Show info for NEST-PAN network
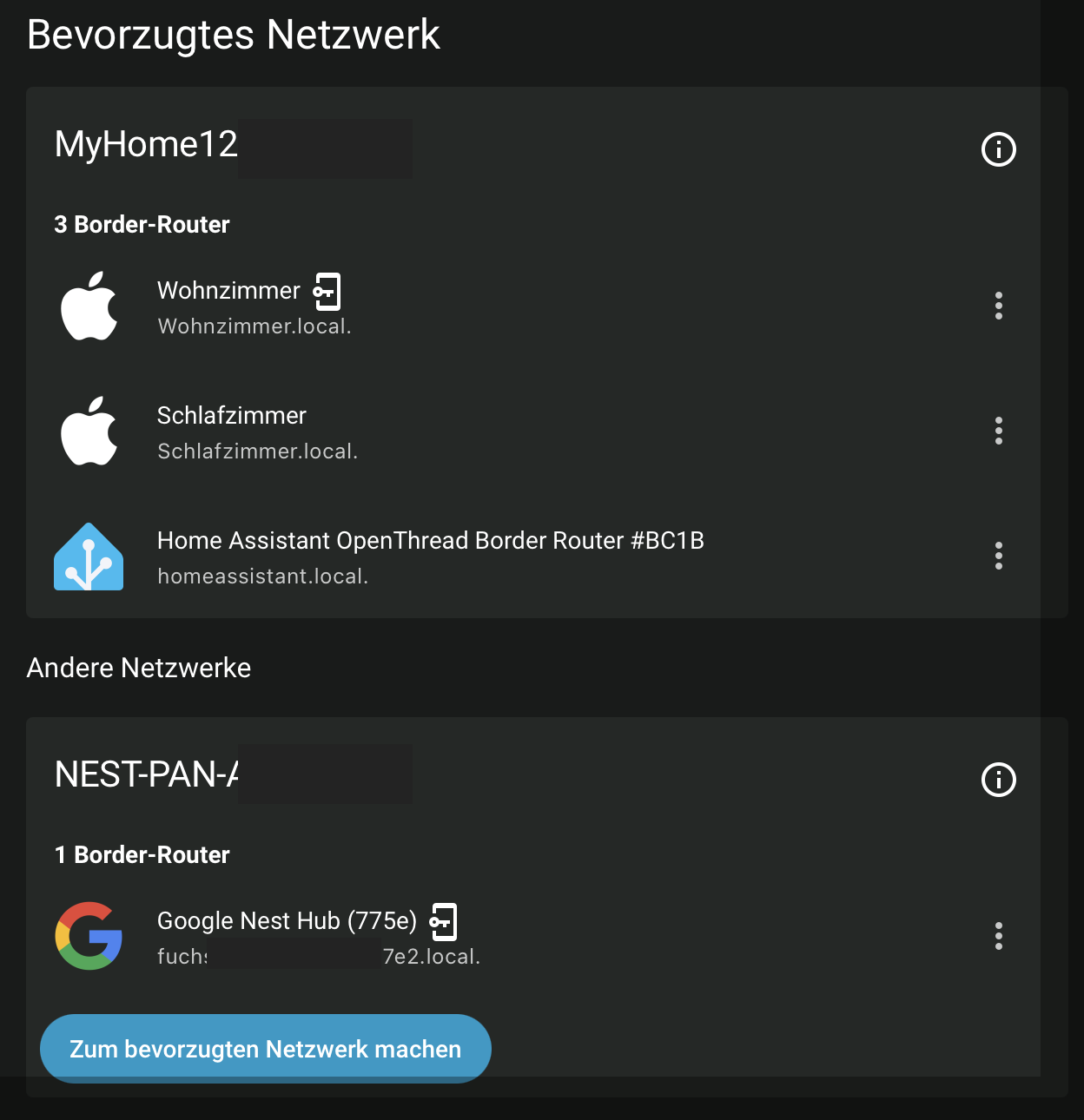1084x1120 pixels. tap(998, 780)
